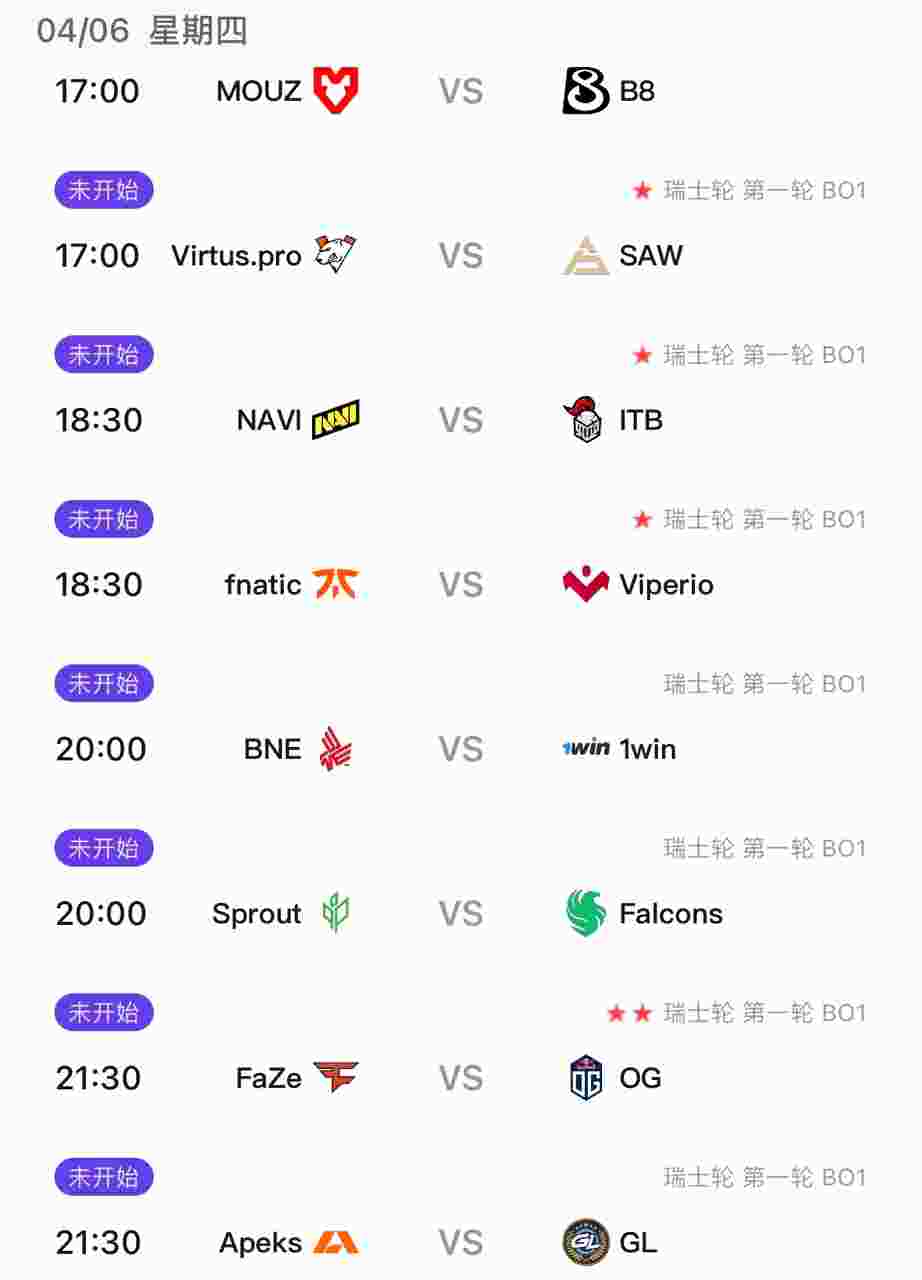
Task: Open the Virtus.pro vs SAW match
Action: pyautogui.click(x=460, y=256)
